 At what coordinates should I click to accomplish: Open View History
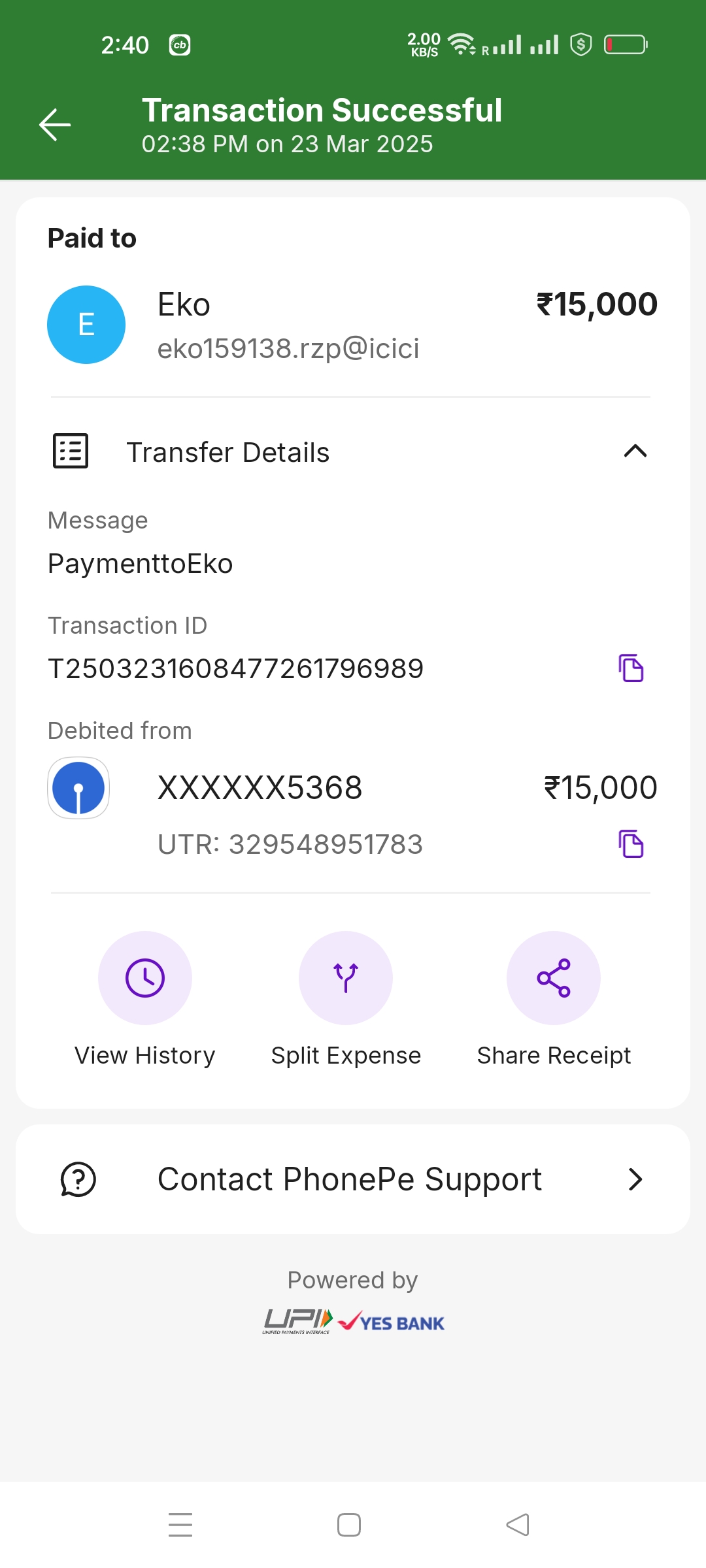(144, 978)
